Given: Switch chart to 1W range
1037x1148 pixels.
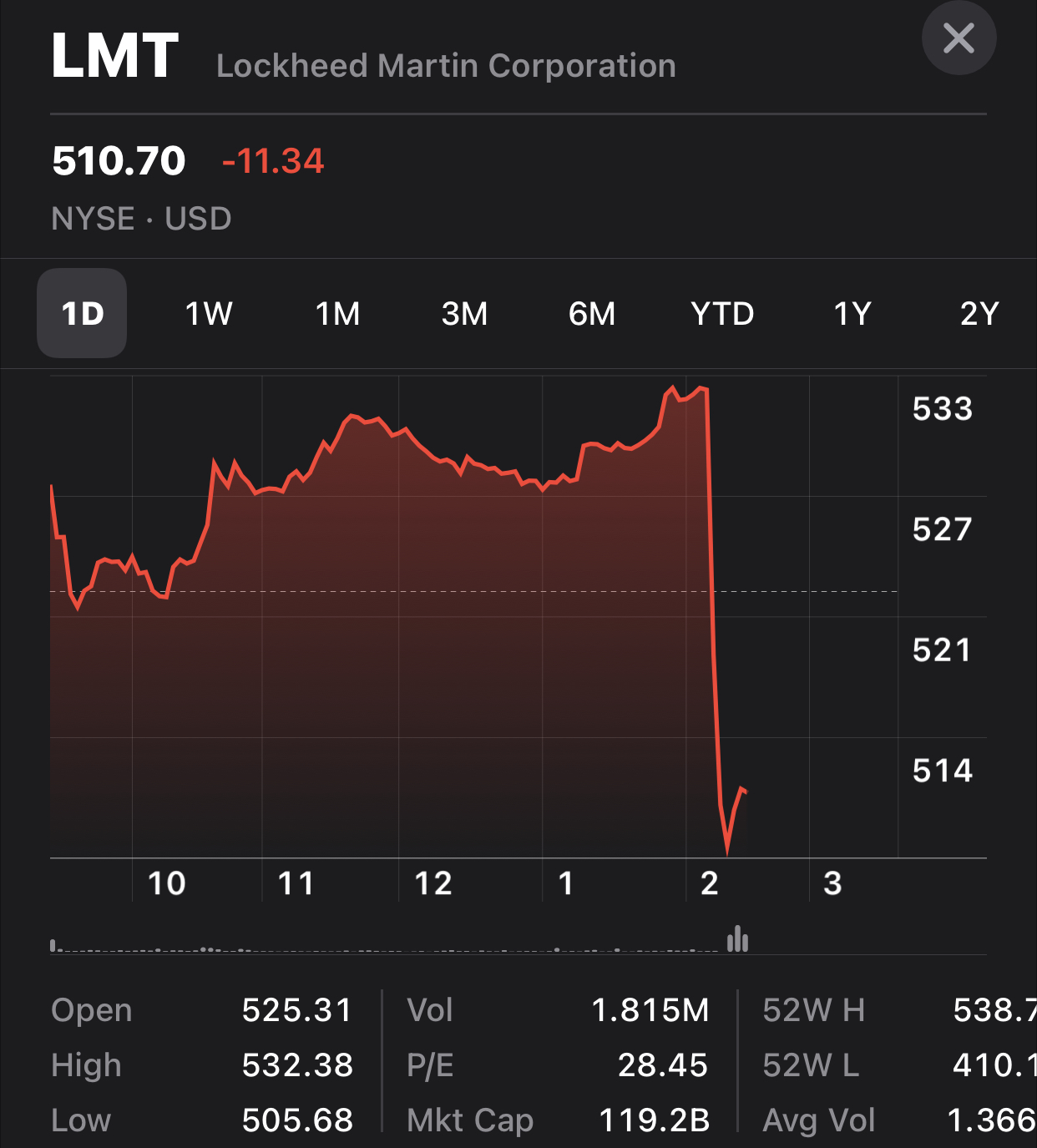Looking at the screenshot, I should (x=209, y=314).
